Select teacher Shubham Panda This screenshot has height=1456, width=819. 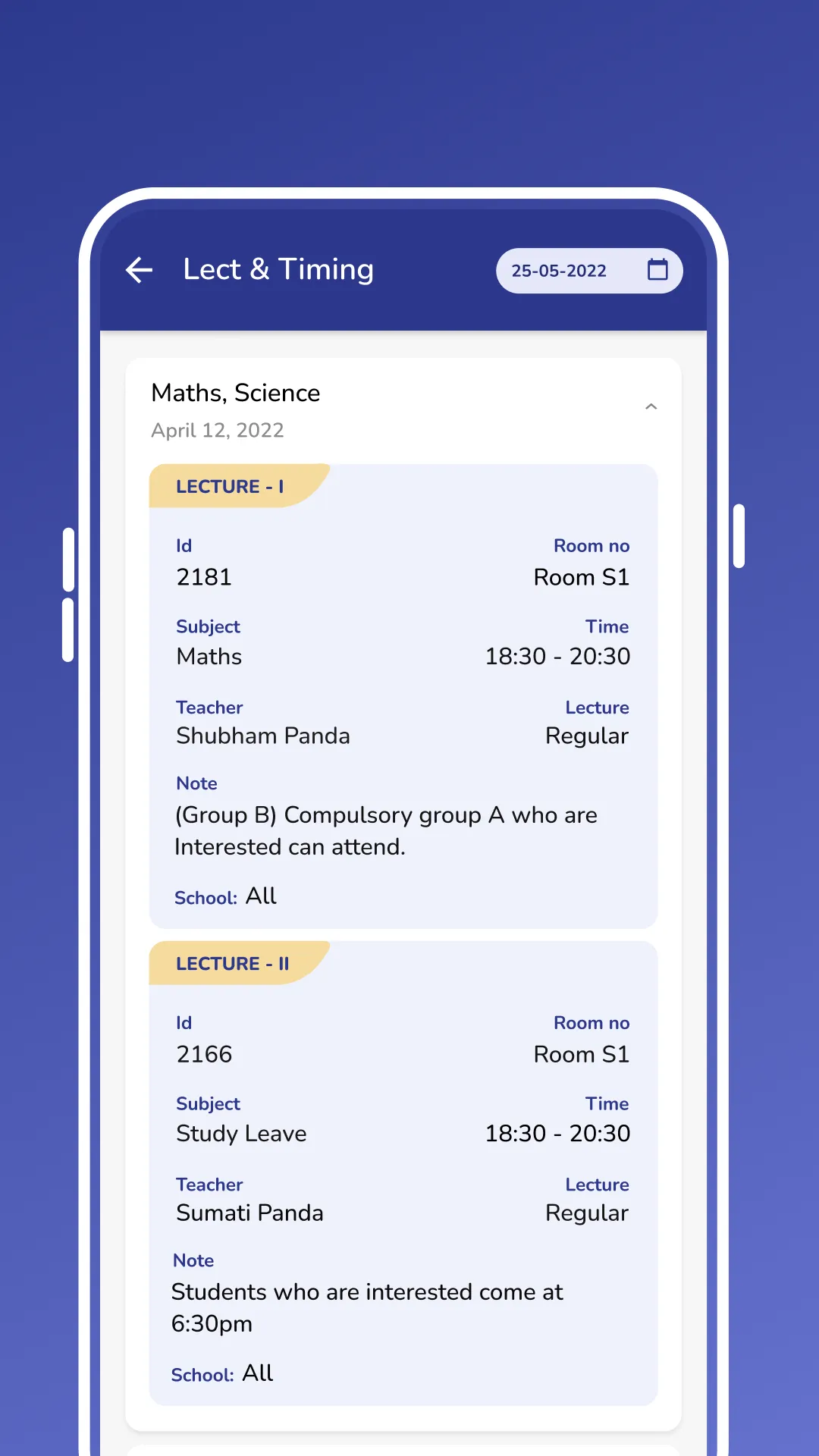point(262,735)
